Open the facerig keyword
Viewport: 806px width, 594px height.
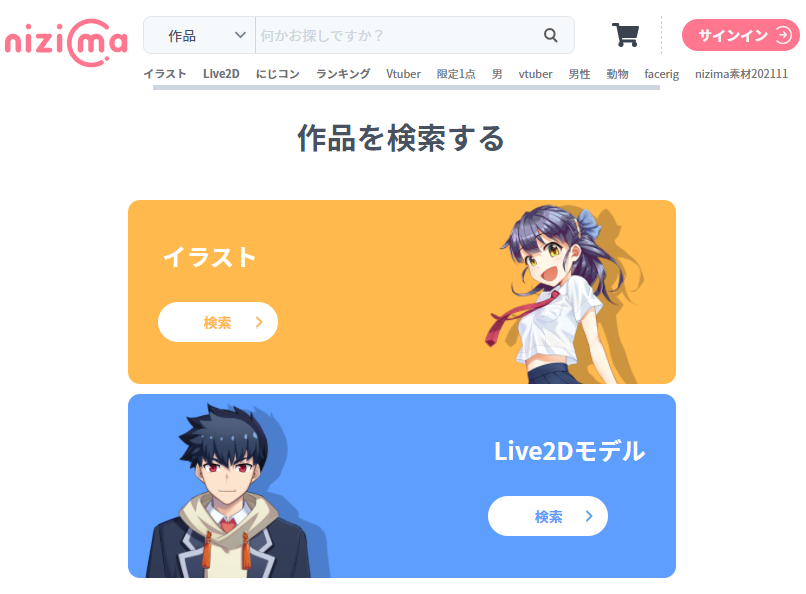[x=661, y=74]
